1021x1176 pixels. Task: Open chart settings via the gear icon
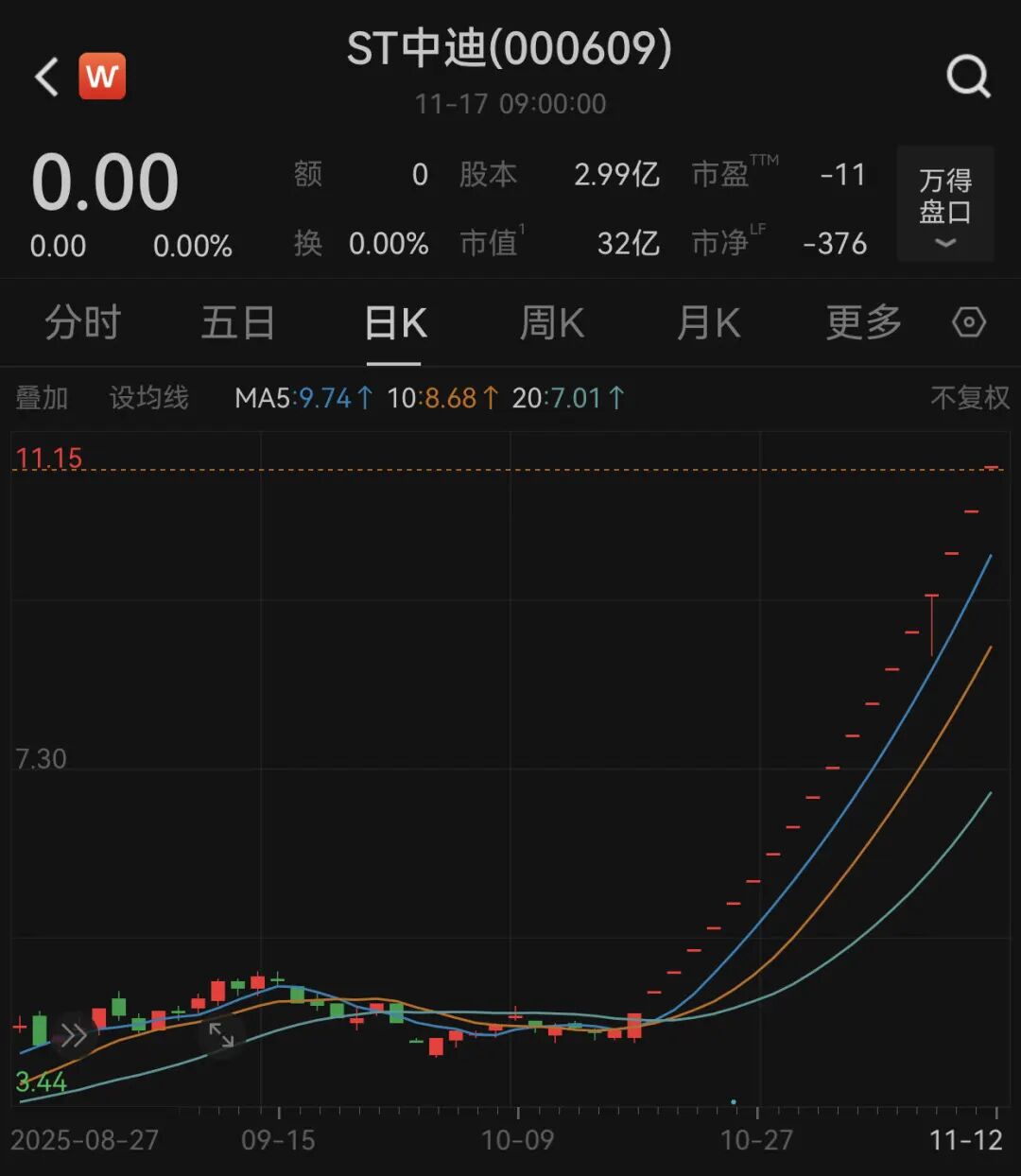pos(969,321)
